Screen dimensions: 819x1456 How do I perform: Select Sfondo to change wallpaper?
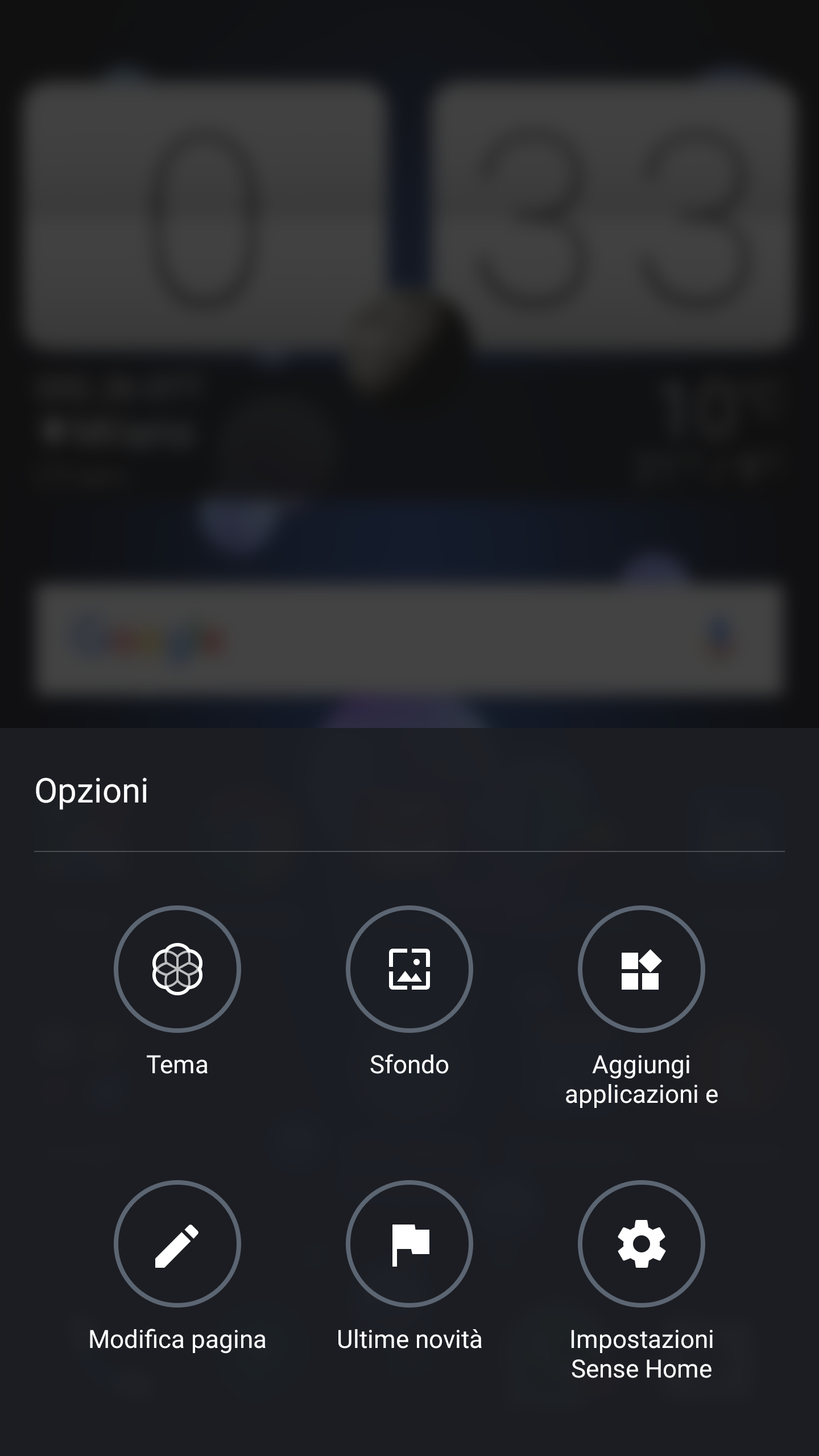pyautogui.click(x=409, y=969)
